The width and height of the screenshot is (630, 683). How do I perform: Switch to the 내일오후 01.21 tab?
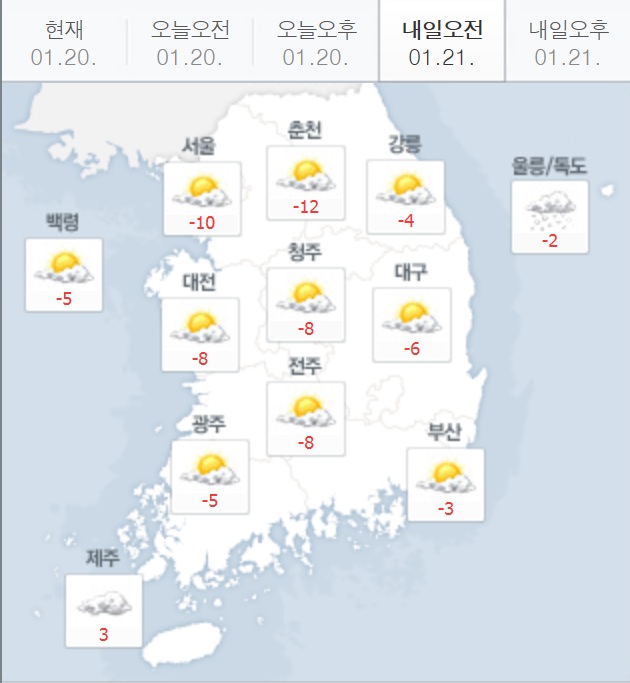(568, 42)
